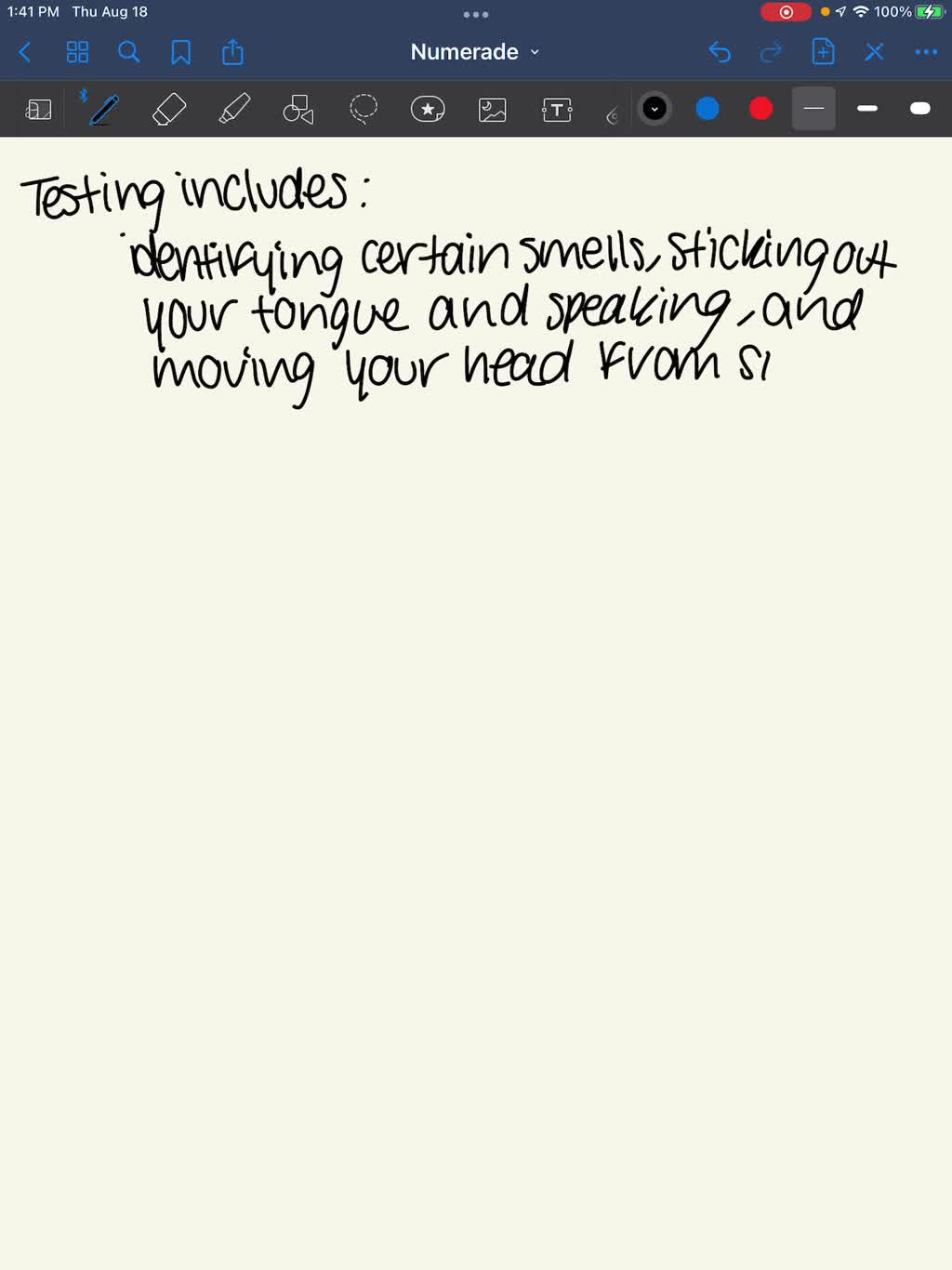Undo the last stroke

pyautogui.click(x=721, y=52)
